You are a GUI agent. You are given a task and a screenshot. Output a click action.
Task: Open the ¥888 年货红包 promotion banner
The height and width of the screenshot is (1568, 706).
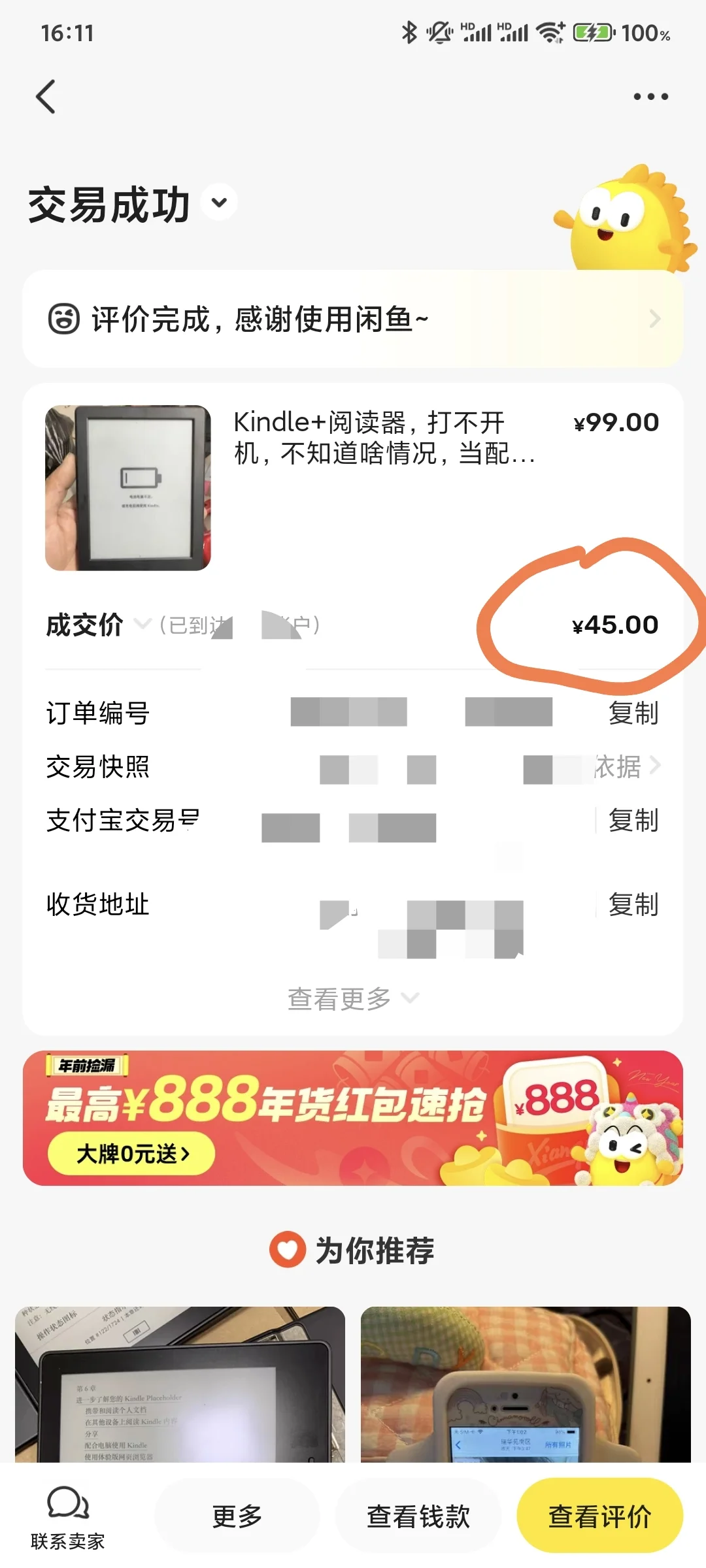pos(353,1118)
